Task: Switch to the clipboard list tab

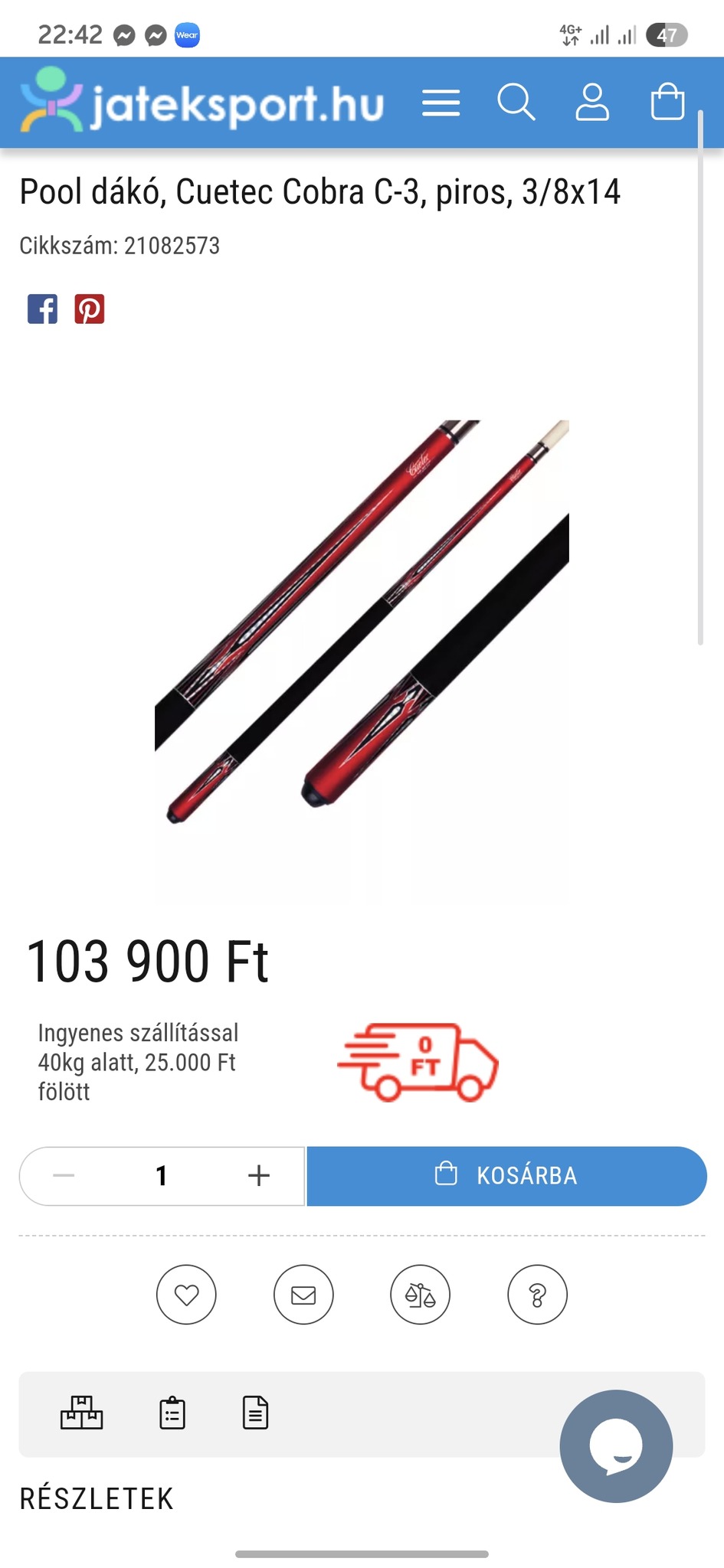Action: 172,1413
